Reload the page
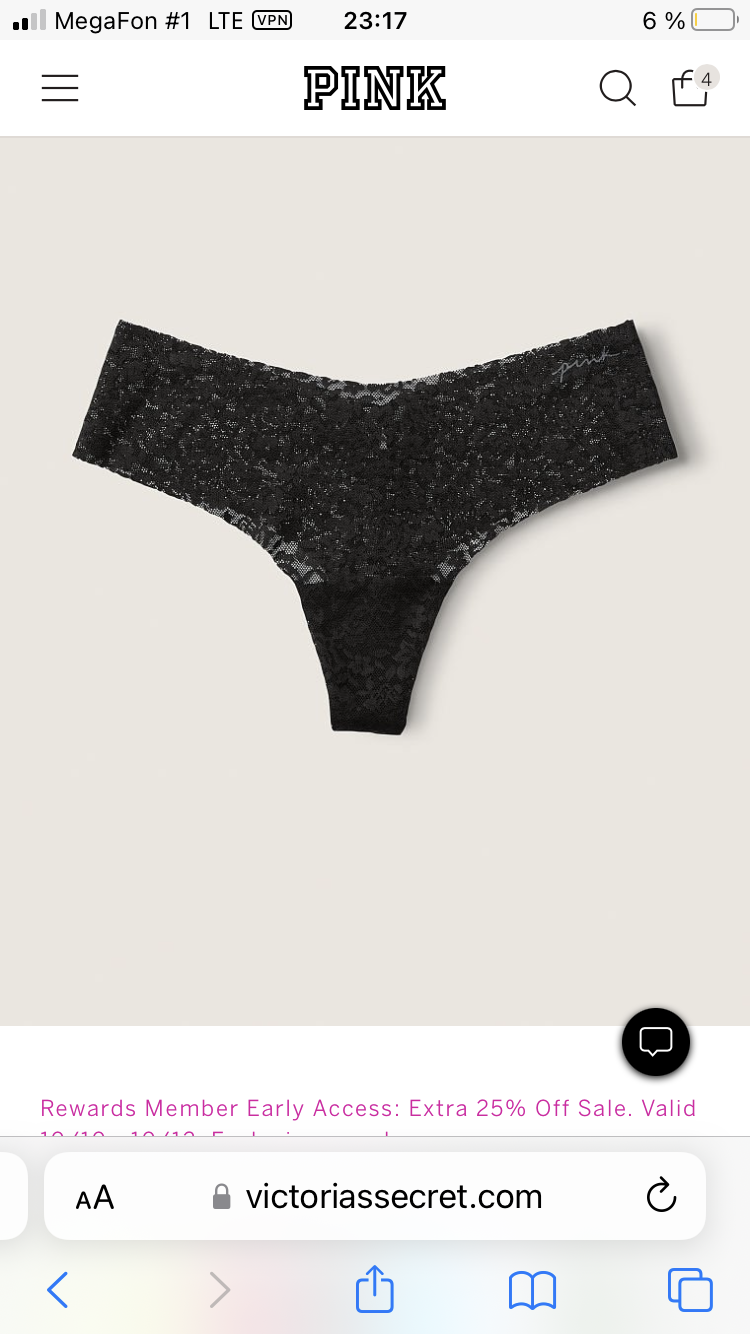 click(x=661, y=1196)
